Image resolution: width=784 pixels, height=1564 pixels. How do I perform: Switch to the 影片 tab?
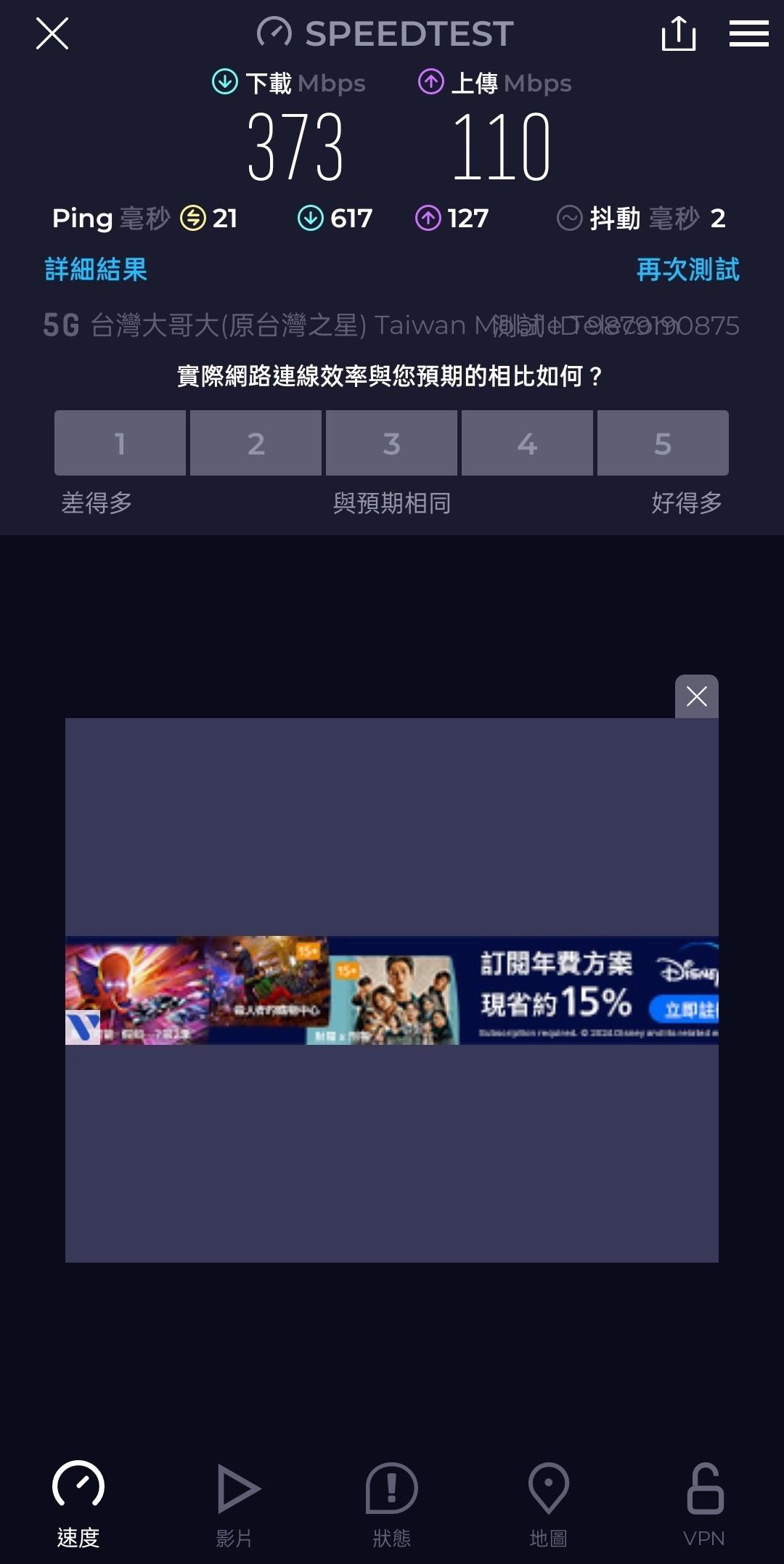(x=235, y=1502)
